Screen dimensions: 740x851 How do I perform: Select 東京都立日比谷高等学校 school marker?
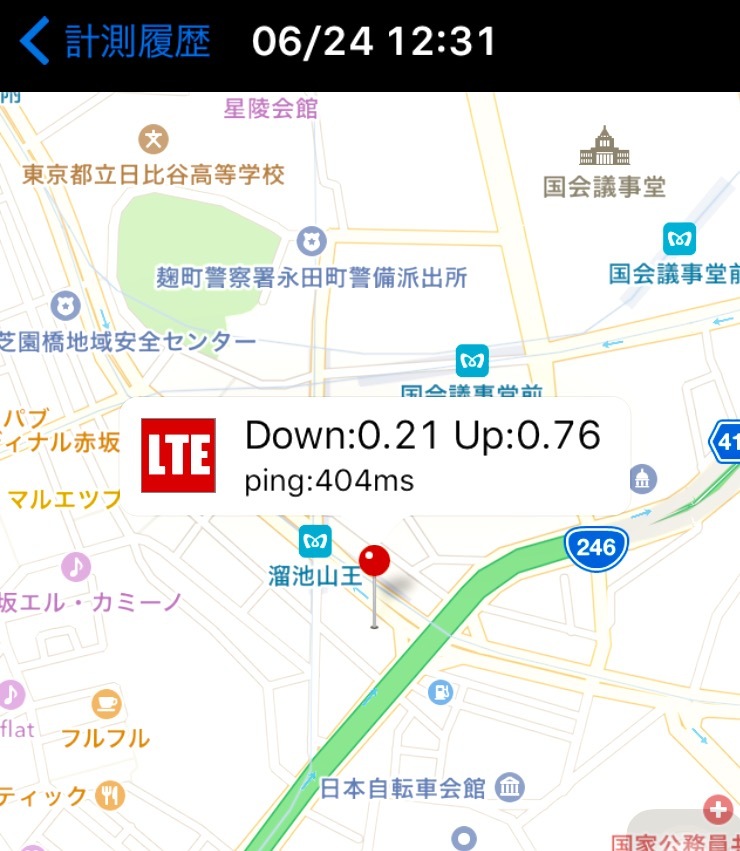(153, 139)
